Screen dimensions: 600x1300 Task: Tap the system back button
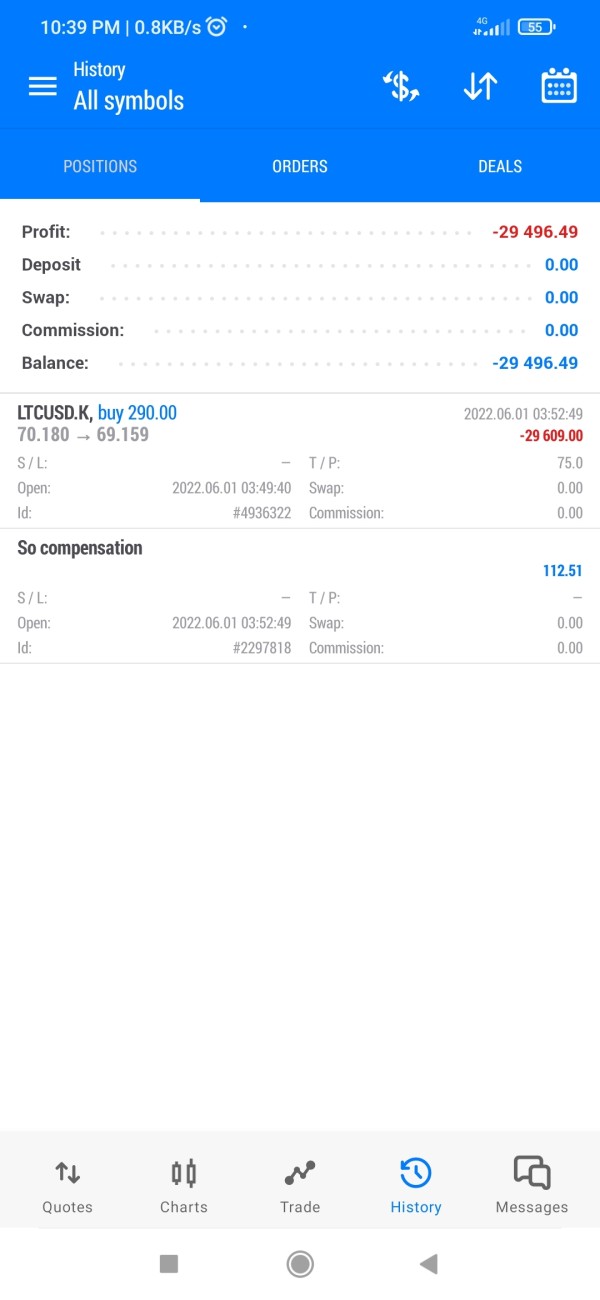(x=429, y=1264)
